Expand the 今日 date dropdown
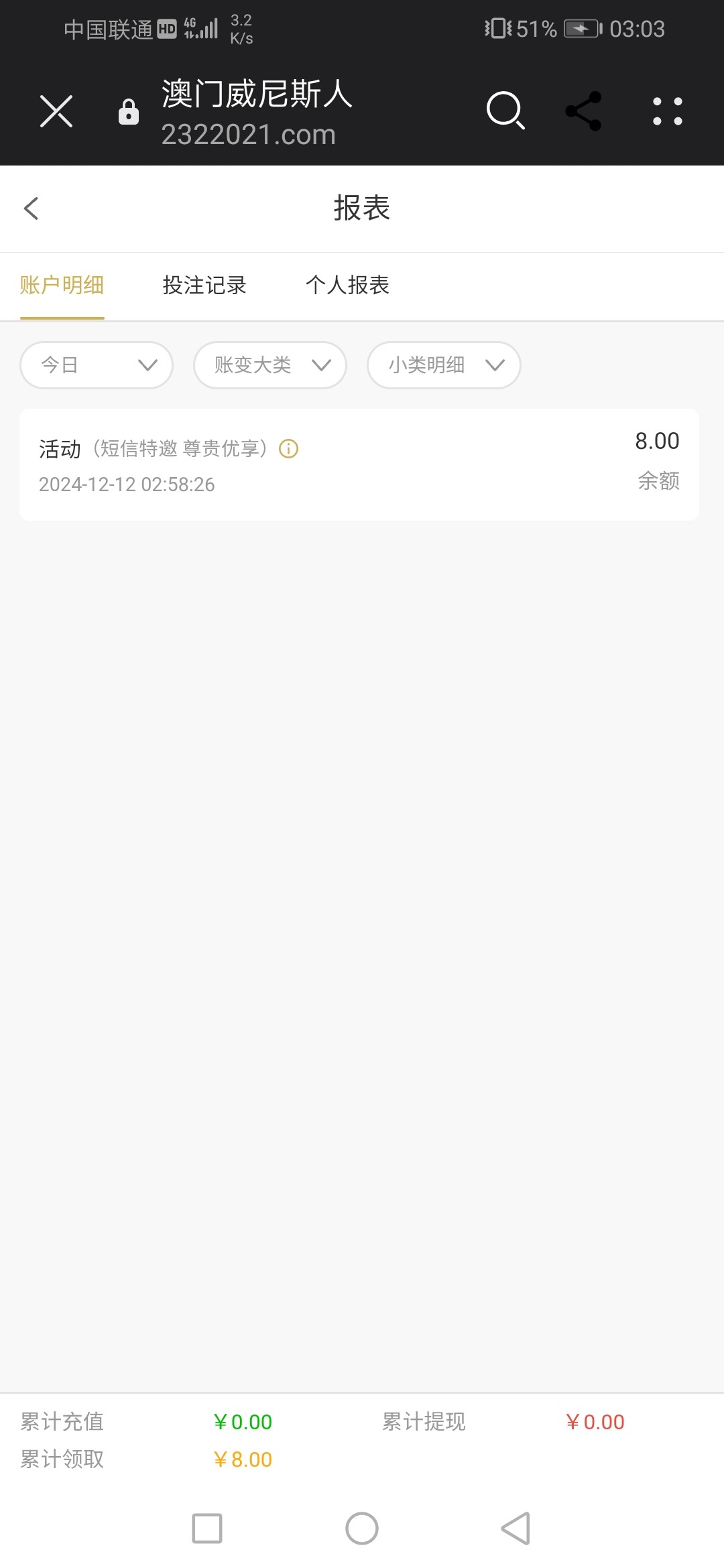 [x=97, y=365]
